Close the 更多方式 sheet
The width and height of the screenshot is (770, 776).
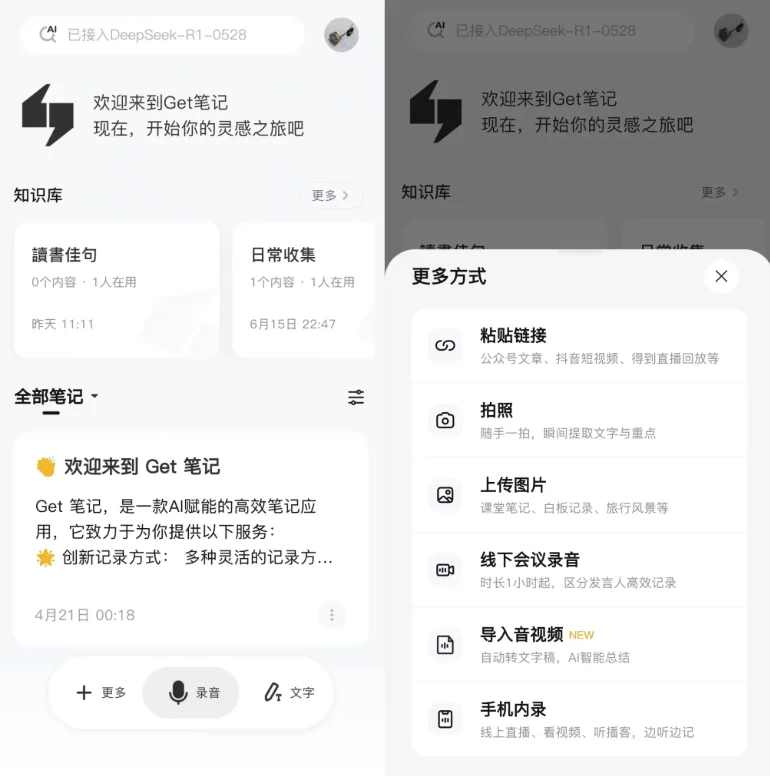(x=721, y=276)
